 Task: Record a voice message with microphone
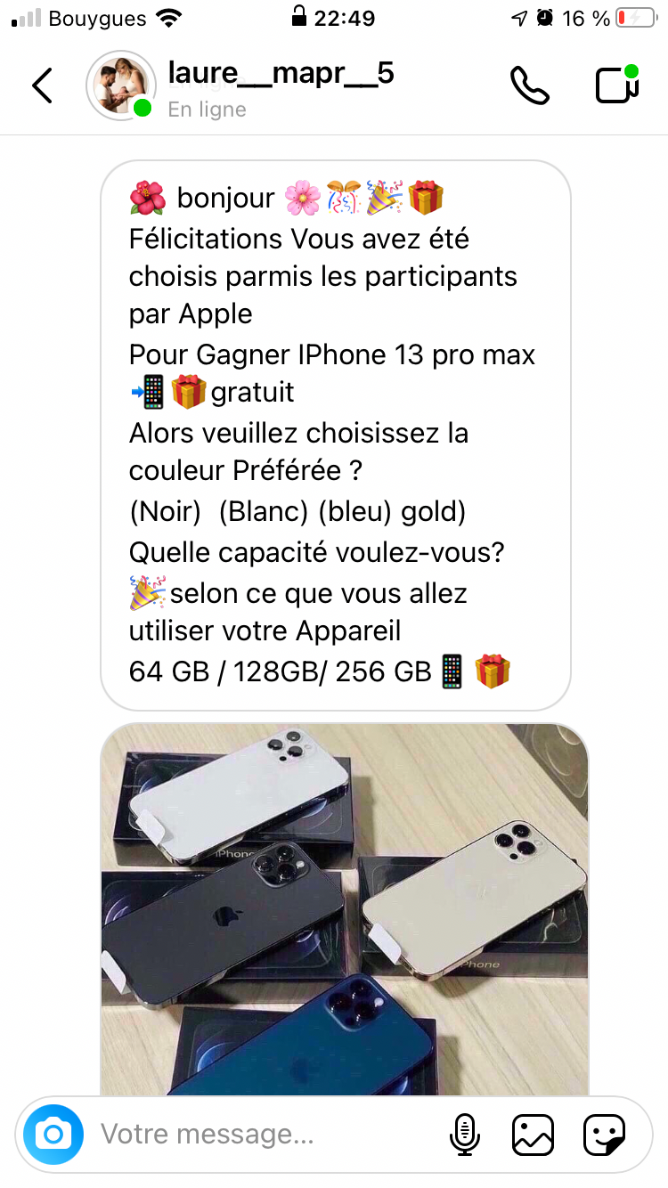(463, 1134)
